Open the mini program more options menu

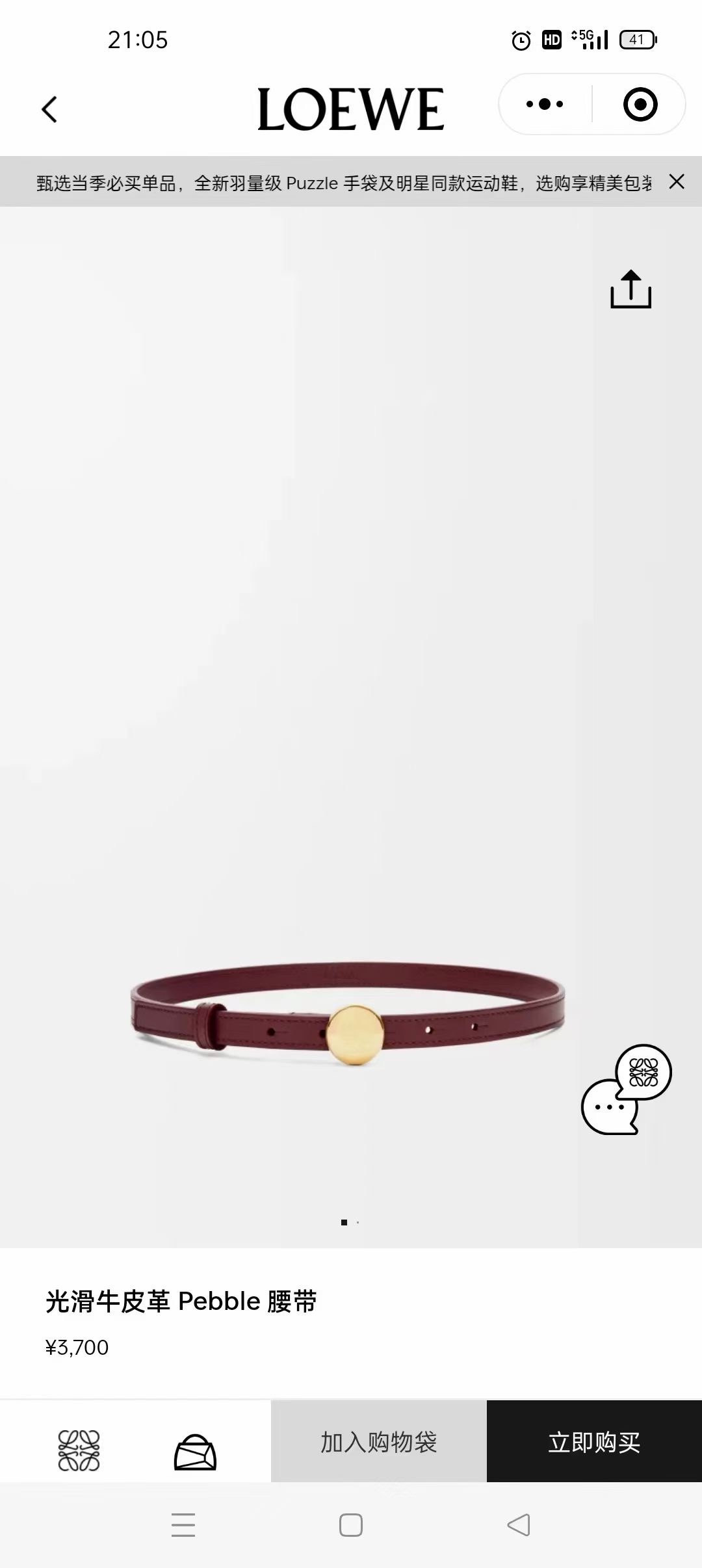click(x=545, y=104)
